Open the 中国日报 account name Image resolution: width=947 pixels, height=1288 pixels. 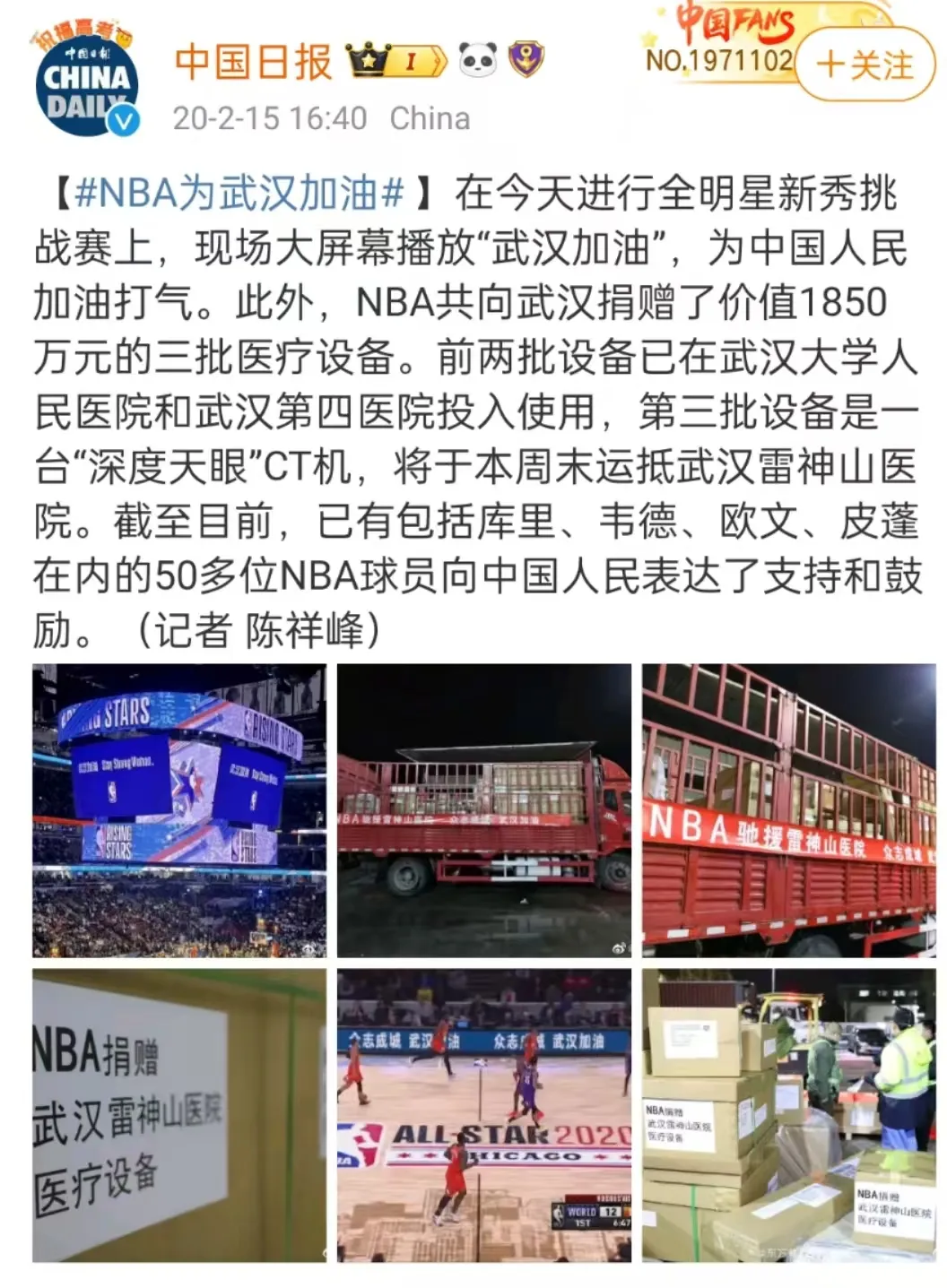[253, 62]
